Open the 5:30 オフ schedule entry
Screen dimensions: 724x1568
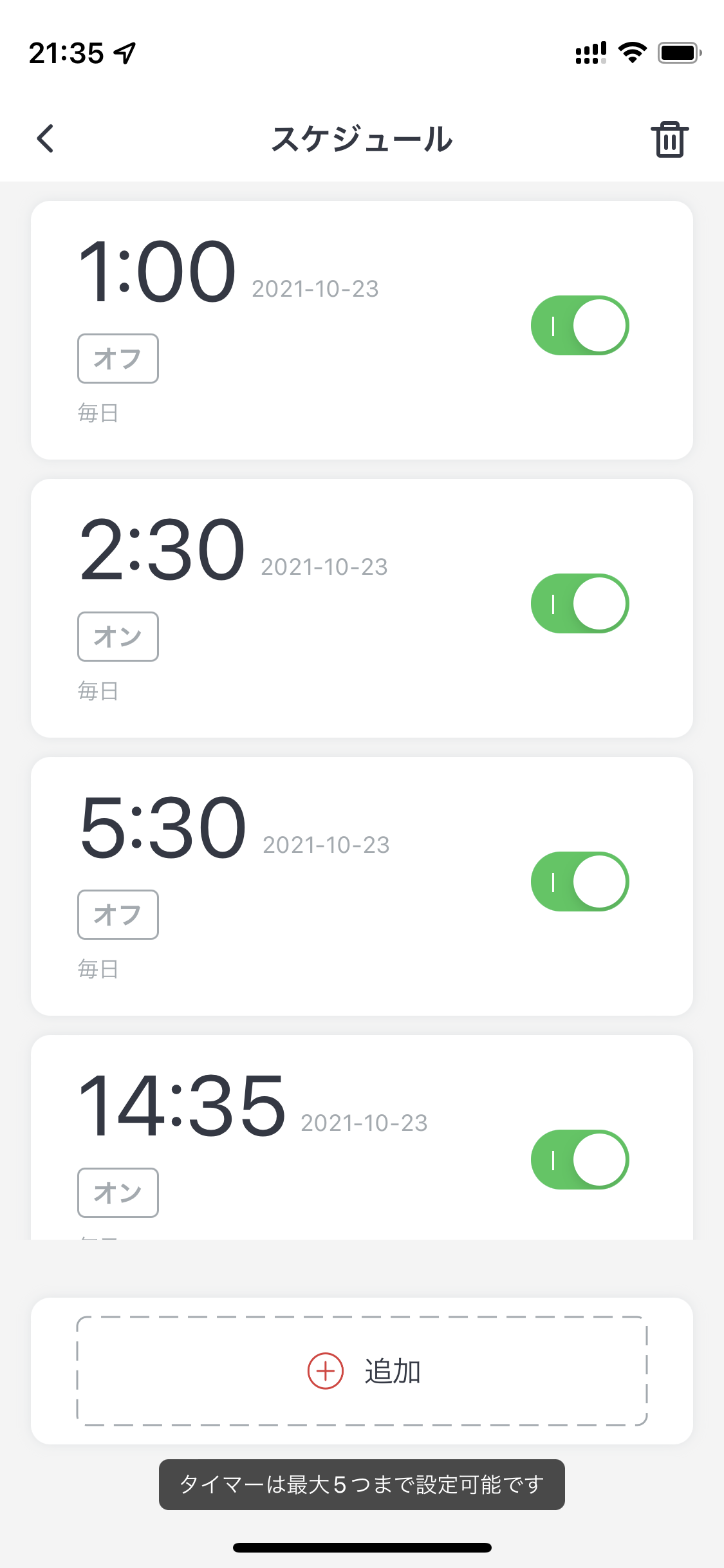coord(362,886)
